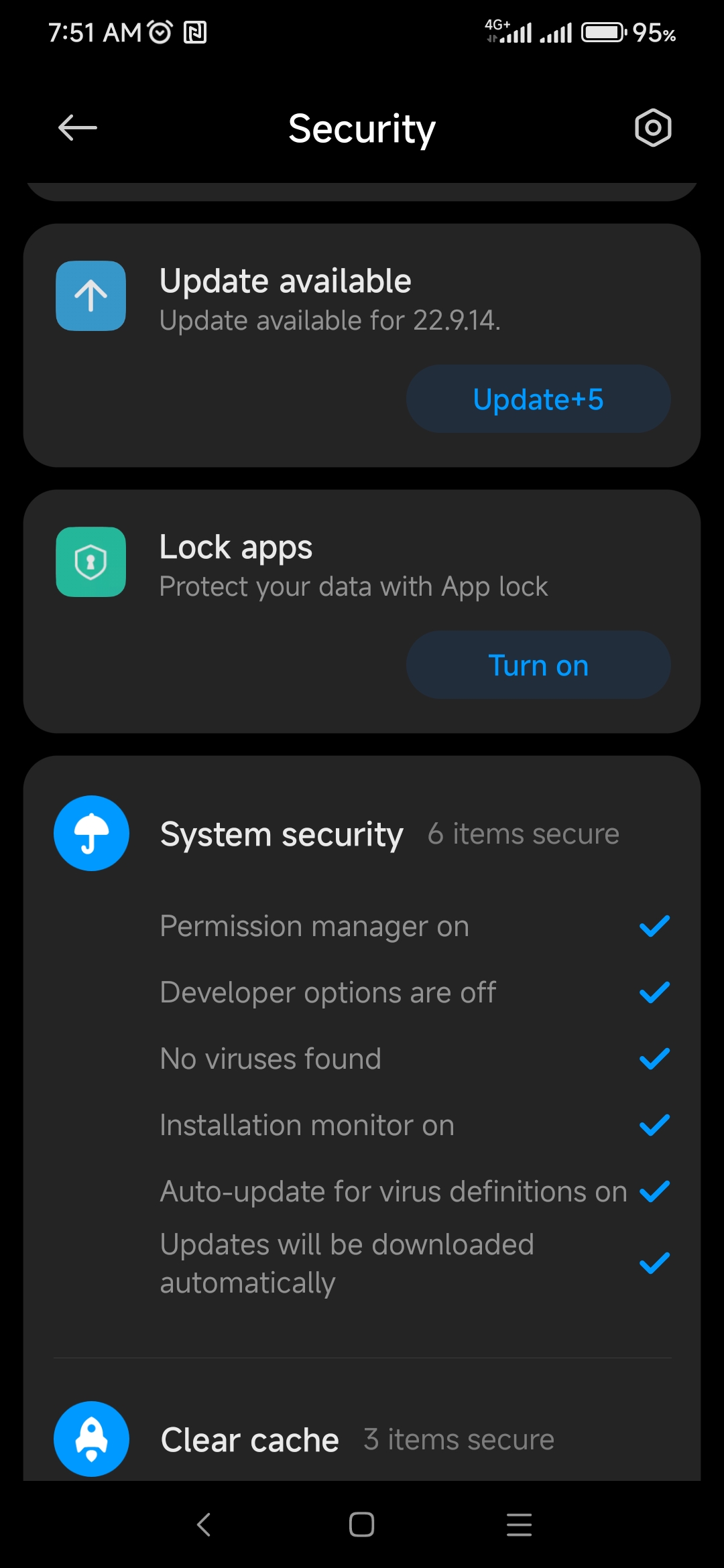The height and width of the screenshot is (1568, 724).
Task: Open Installation monitor on item
Action: [x=416, y=1125]
